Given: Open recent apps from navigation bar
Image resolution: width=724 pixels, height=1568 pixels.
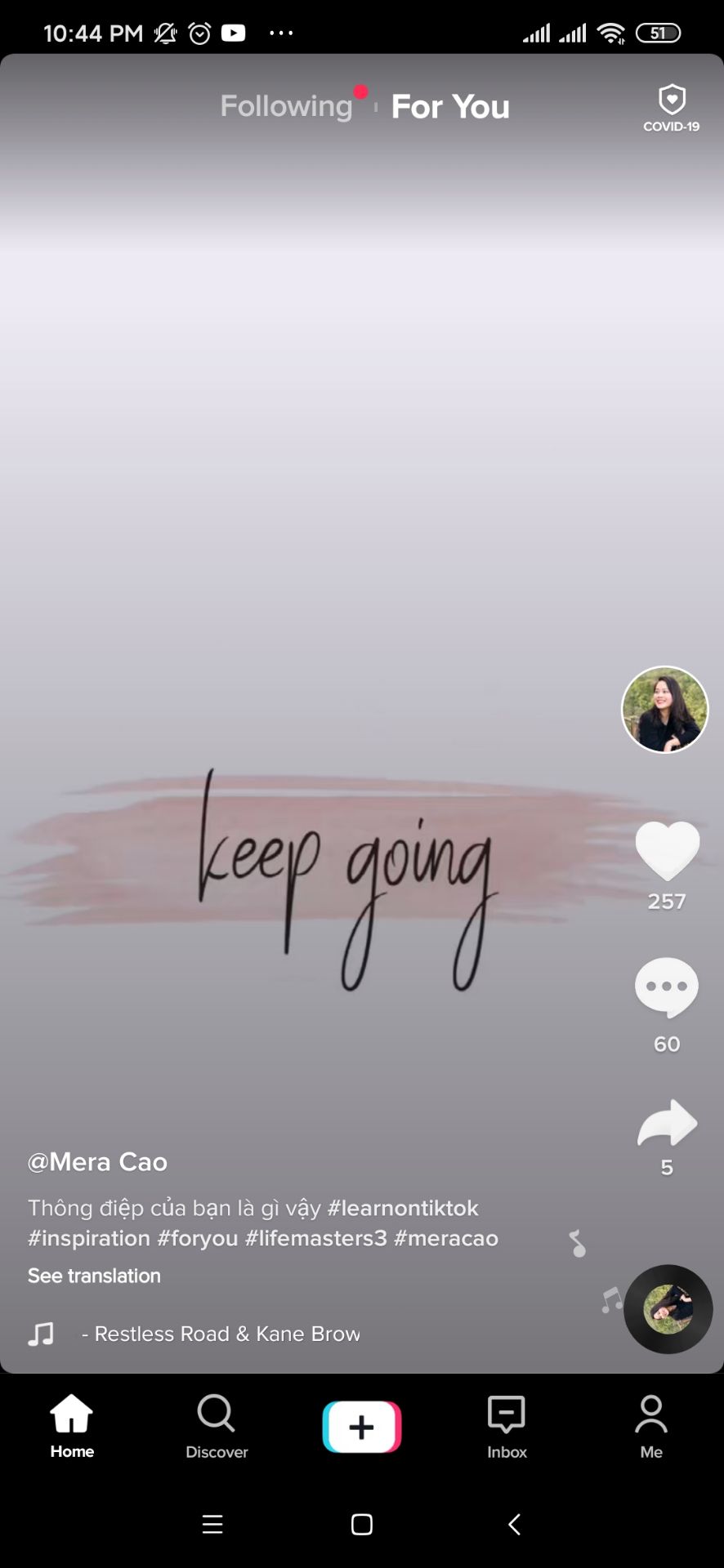Looking at the screenshot, I should point(212,1524).
